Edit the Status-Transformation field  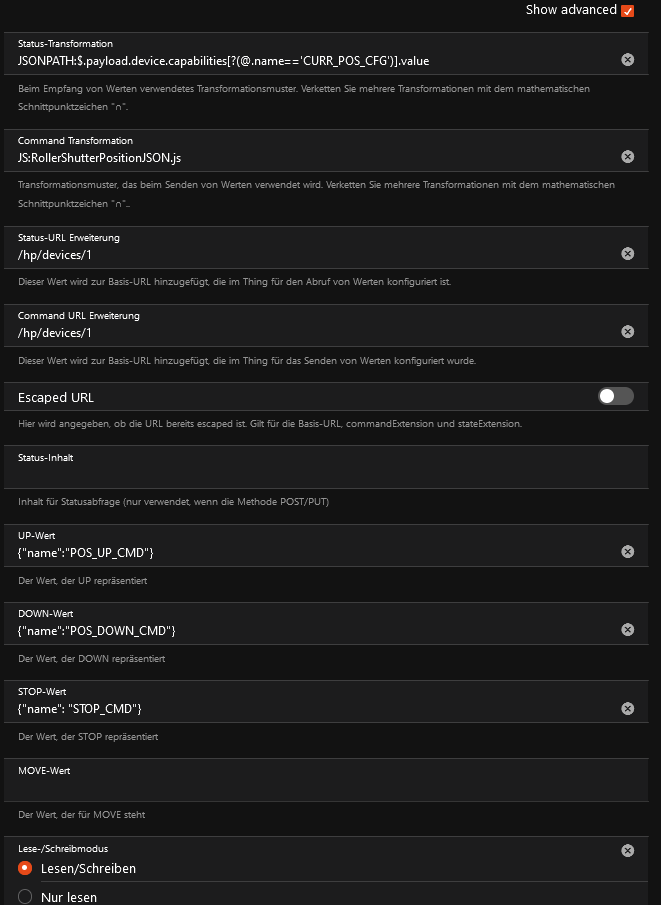(x=300, y=61)
